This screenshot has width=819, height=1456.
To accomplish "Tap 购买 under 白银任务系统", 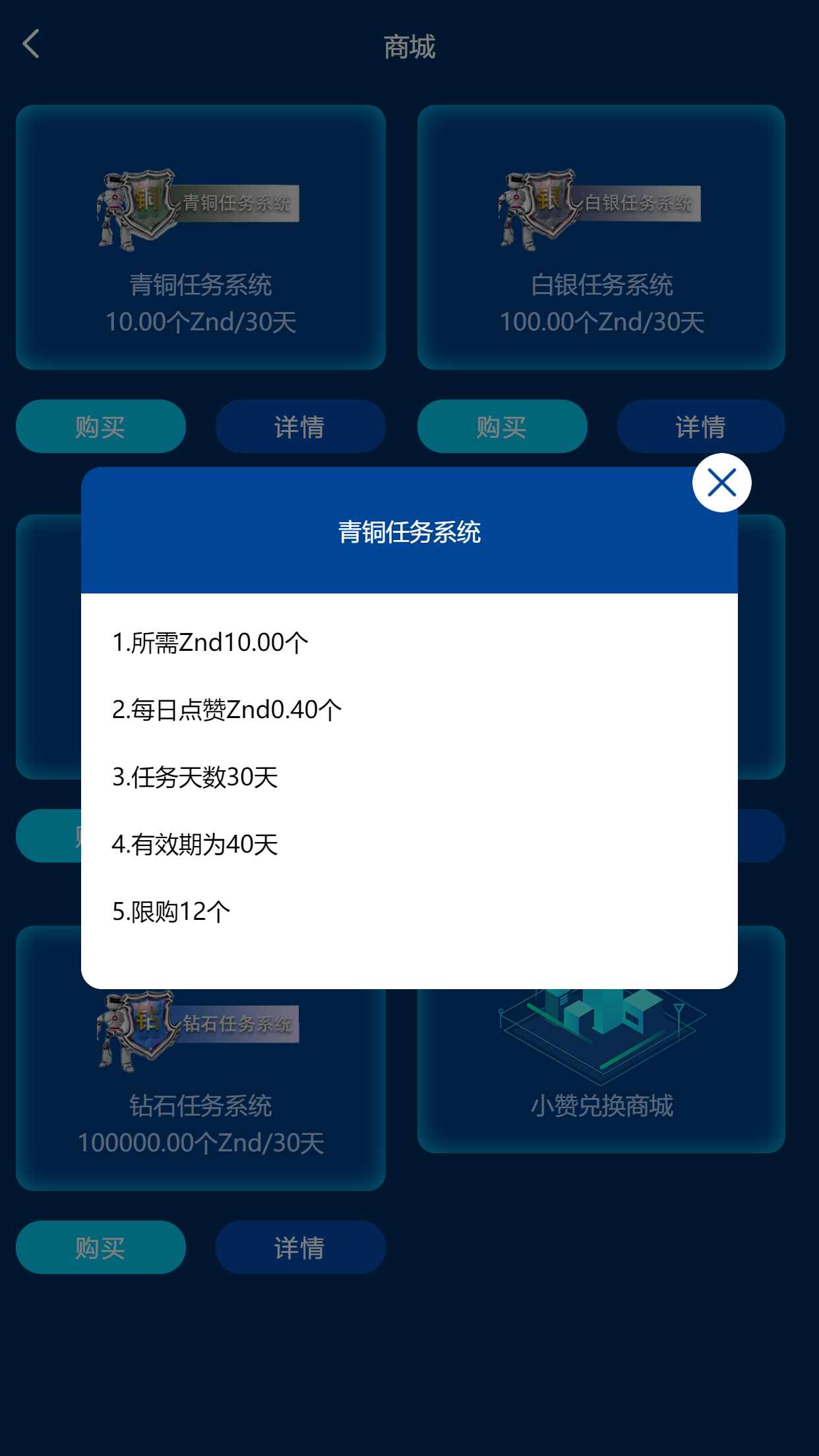I will tap(502, 427).
